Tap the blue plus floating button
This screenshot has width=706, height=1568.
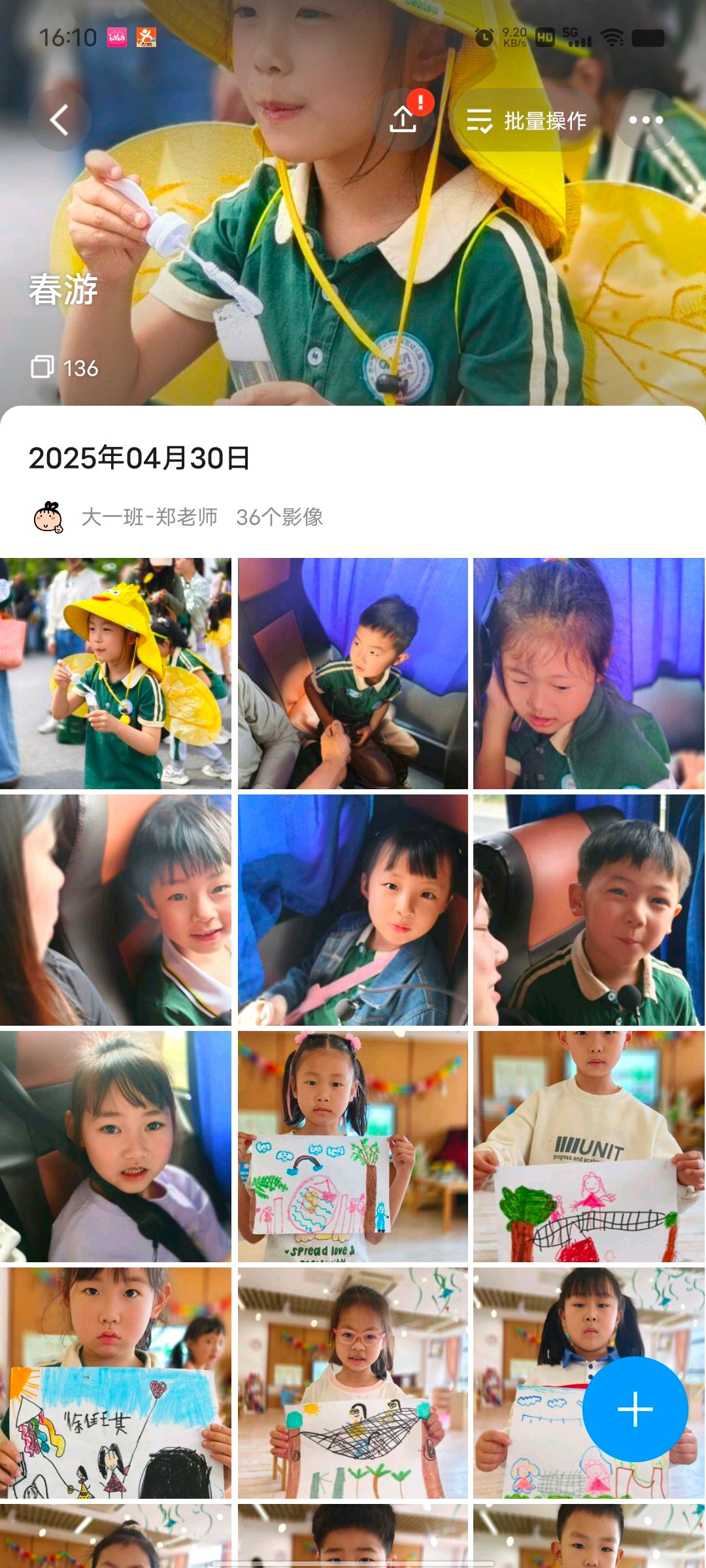[x=635, y=1409]
